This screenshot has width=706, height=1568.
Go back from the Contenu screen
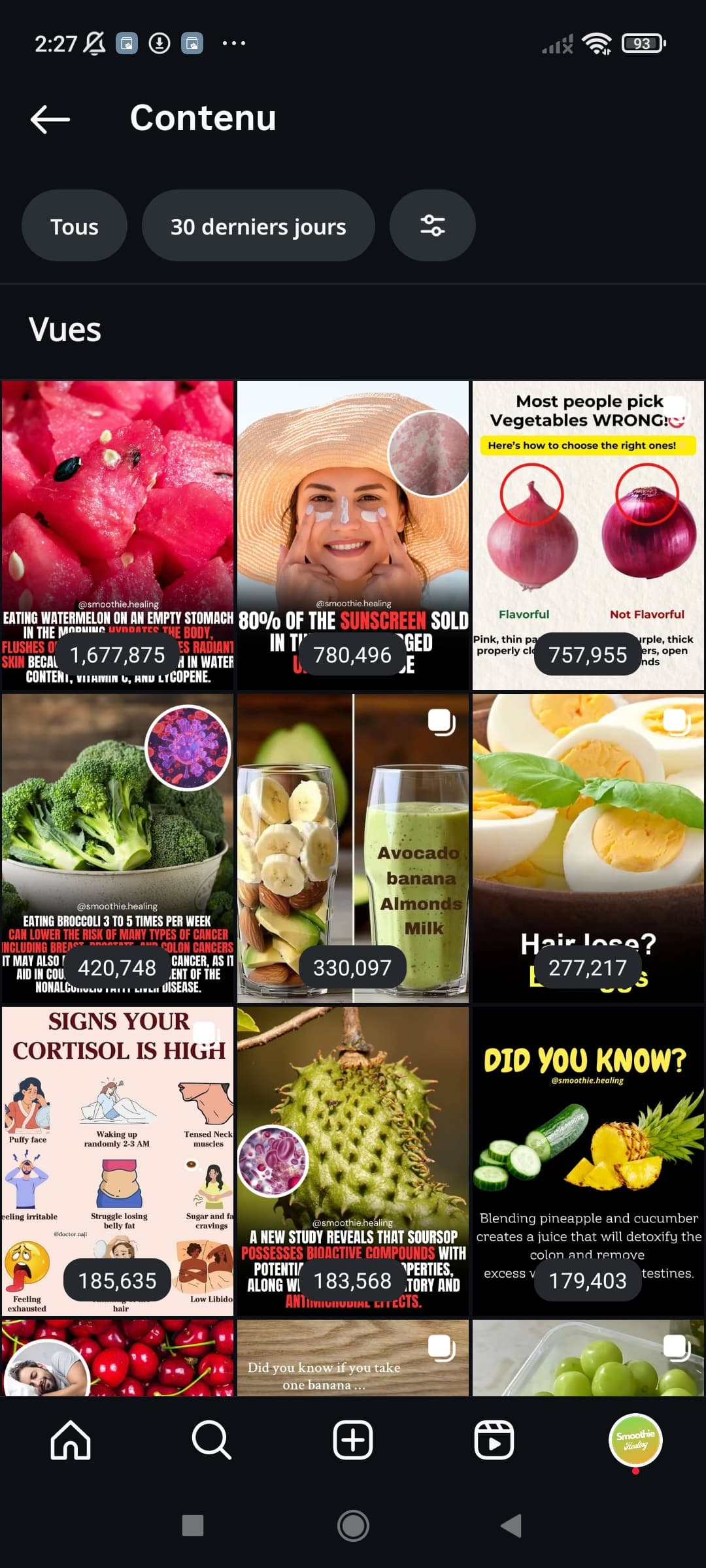(x=50, y=119)
